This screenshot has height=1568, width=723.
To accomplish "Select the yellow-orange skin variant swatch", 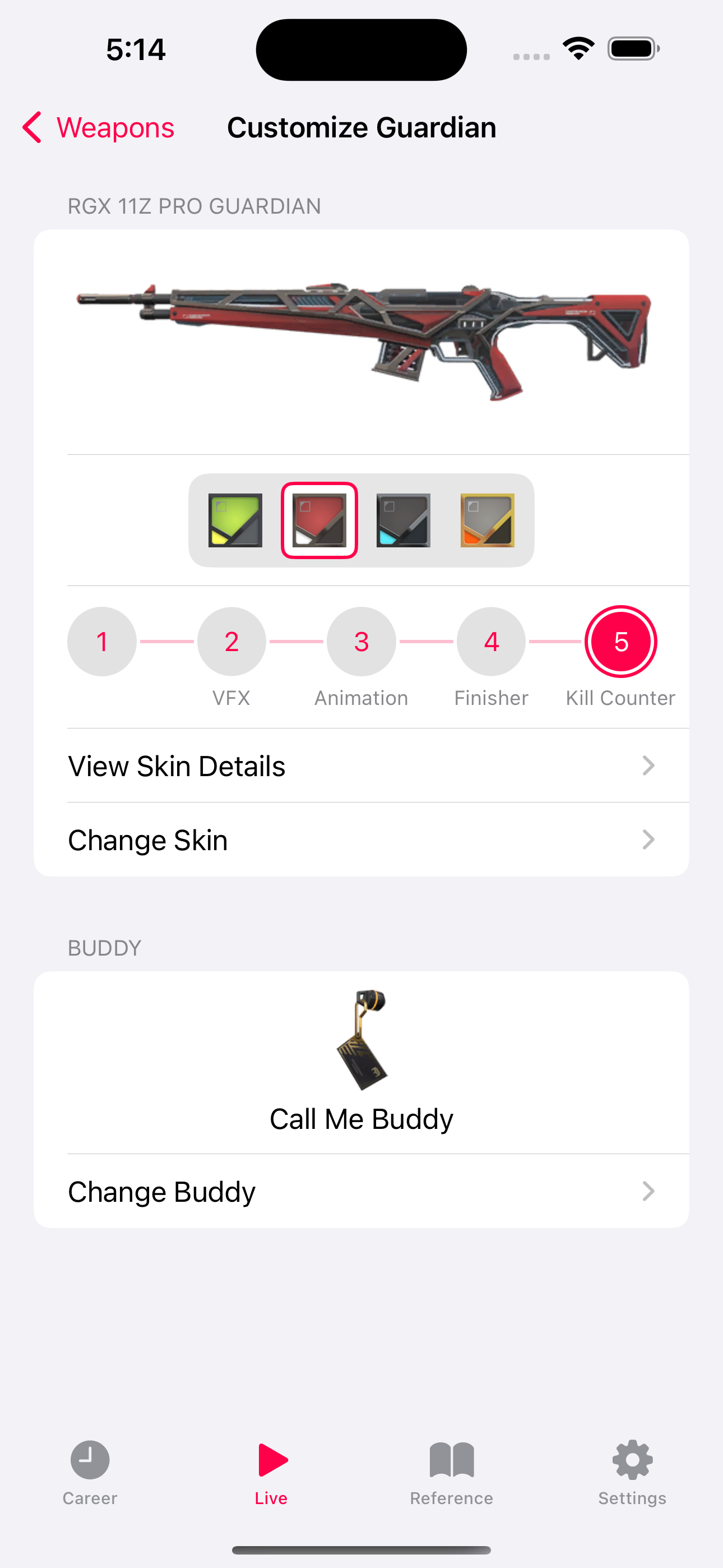I will [488, 520].
